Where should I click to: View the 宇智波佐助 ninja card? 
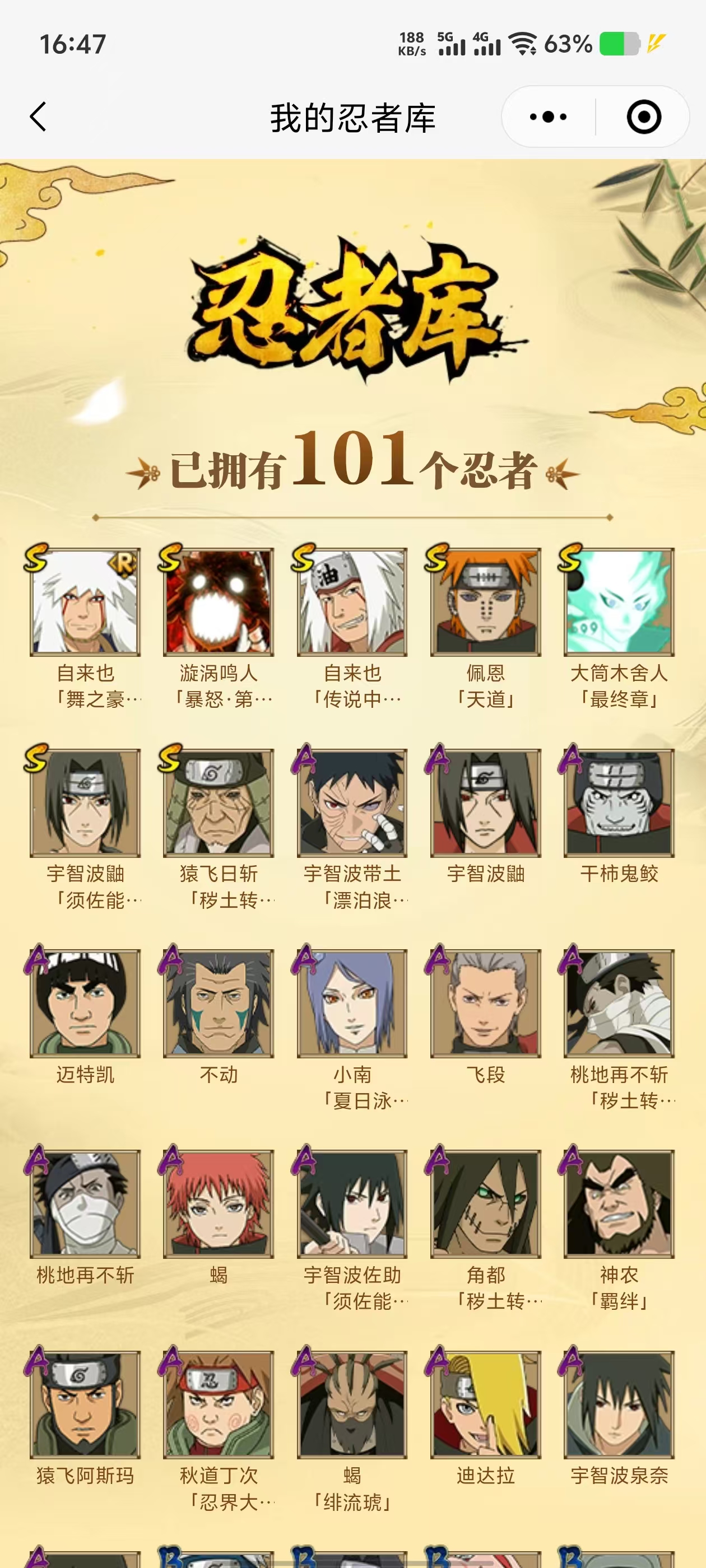352,1204
